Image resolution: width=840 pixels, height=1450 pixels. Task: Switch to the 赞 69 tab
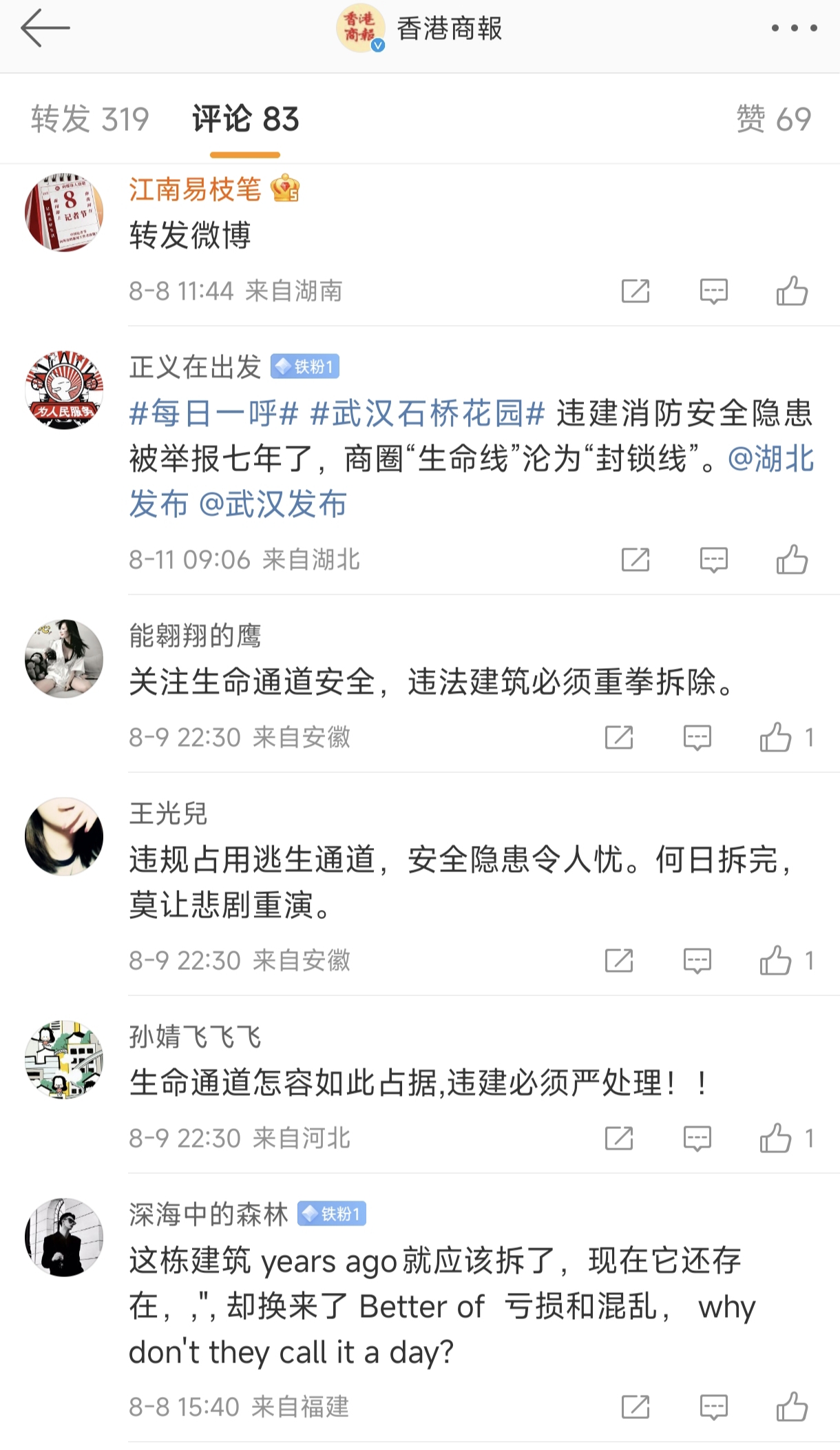[x=773, y=119]
